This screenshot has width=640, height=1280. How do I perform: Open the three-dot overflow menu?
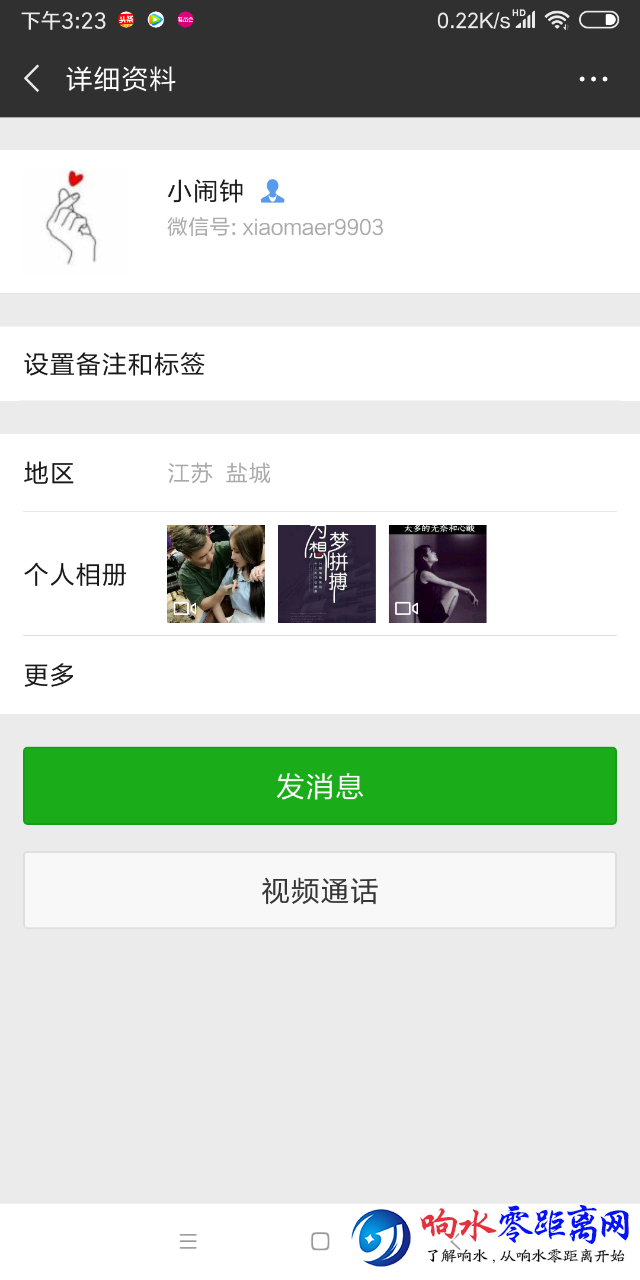click(593, 79)
